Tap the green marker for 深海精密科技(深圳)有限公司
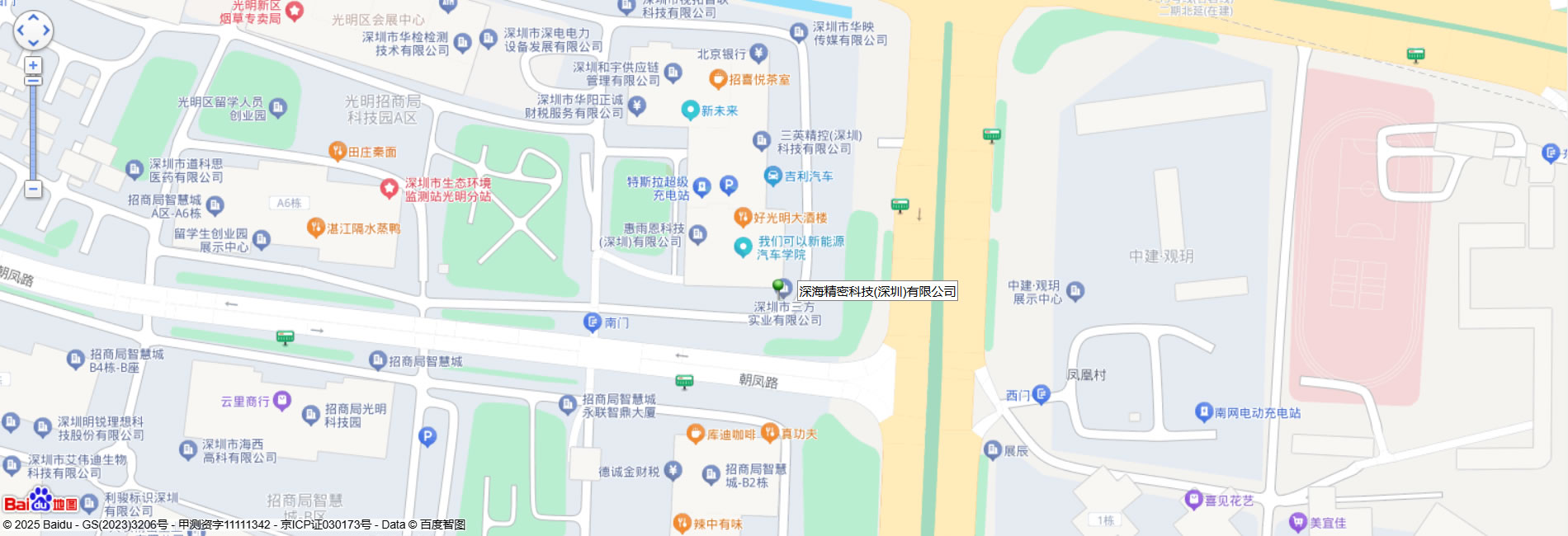1568x536 pixels. click(x=778, y=287)
